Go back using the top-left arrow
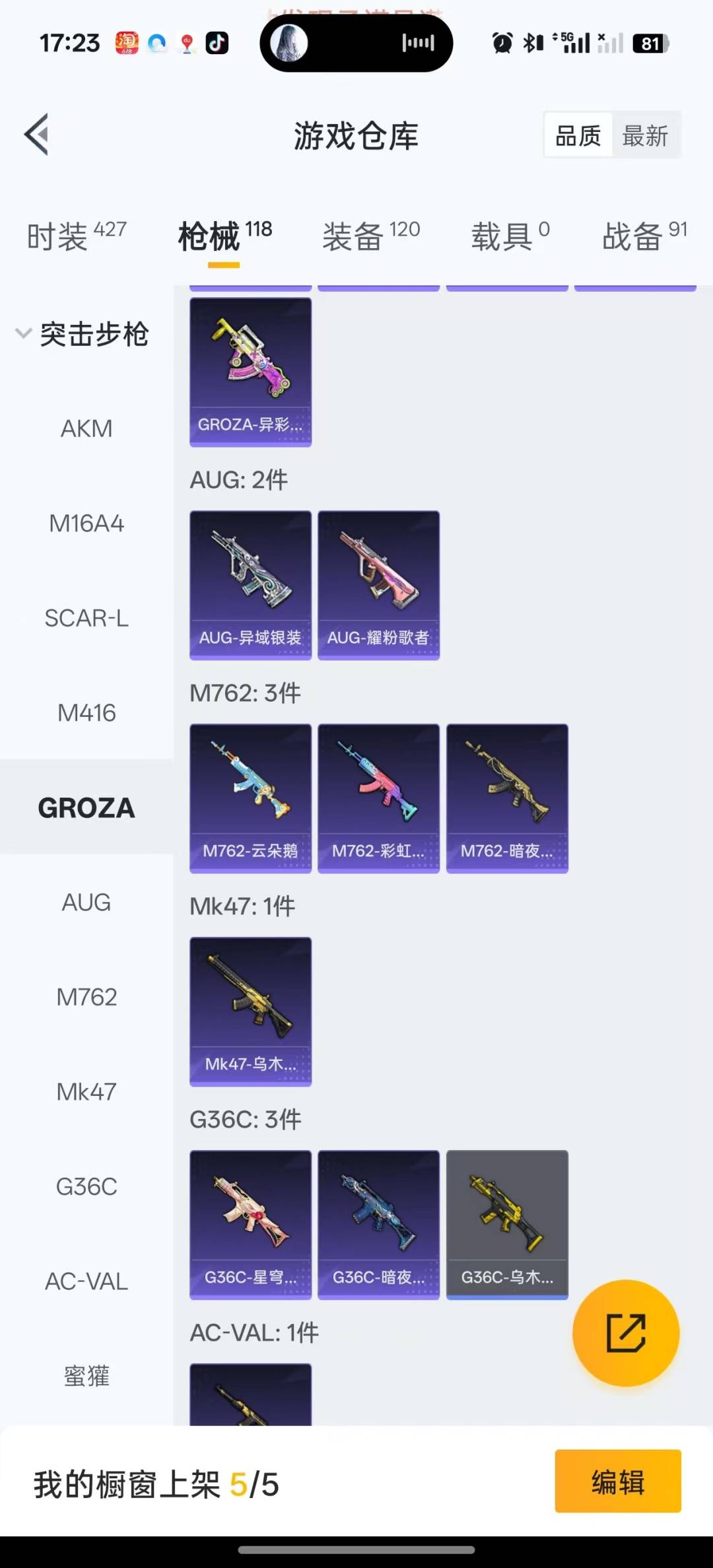This screenshot has height=1568, width=713. (x=37, y=135)
